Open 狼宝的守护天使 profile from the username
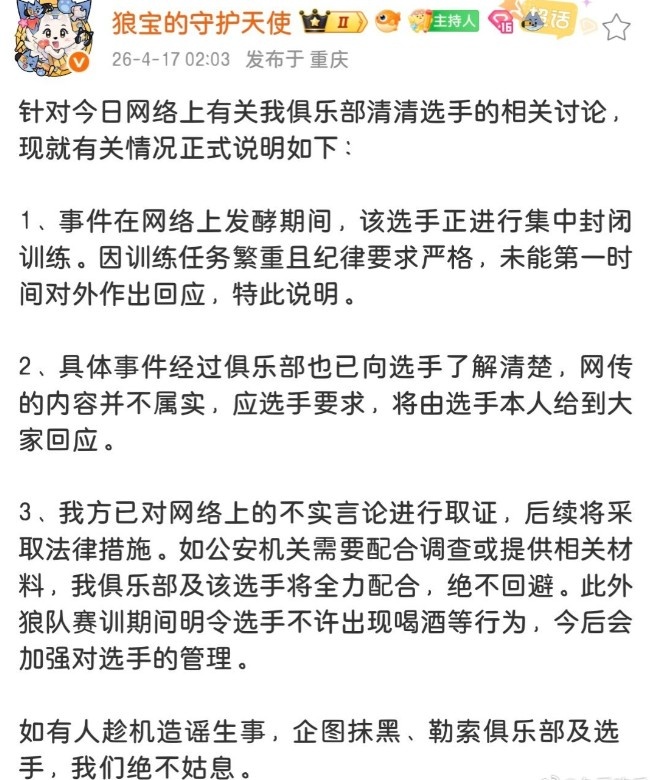 (190, 20)
